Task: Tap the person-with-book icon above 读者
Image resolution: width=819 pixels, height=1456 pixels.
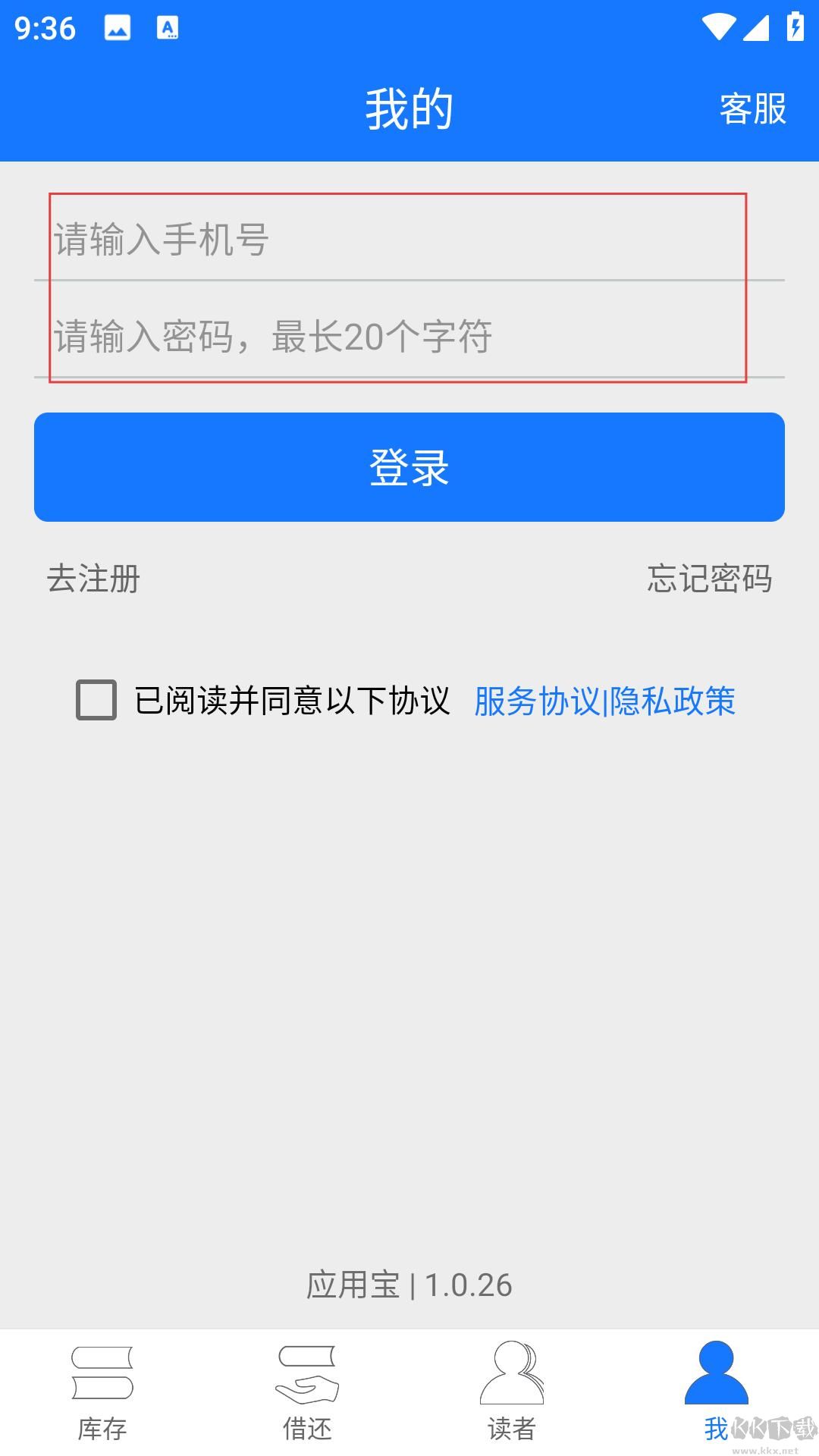Action: coord(512,1374)
